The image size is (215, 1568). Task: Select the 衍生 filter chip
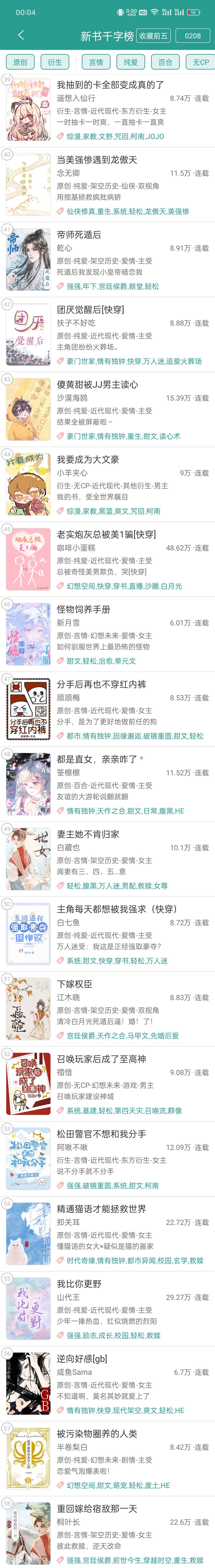coord(55,62)
